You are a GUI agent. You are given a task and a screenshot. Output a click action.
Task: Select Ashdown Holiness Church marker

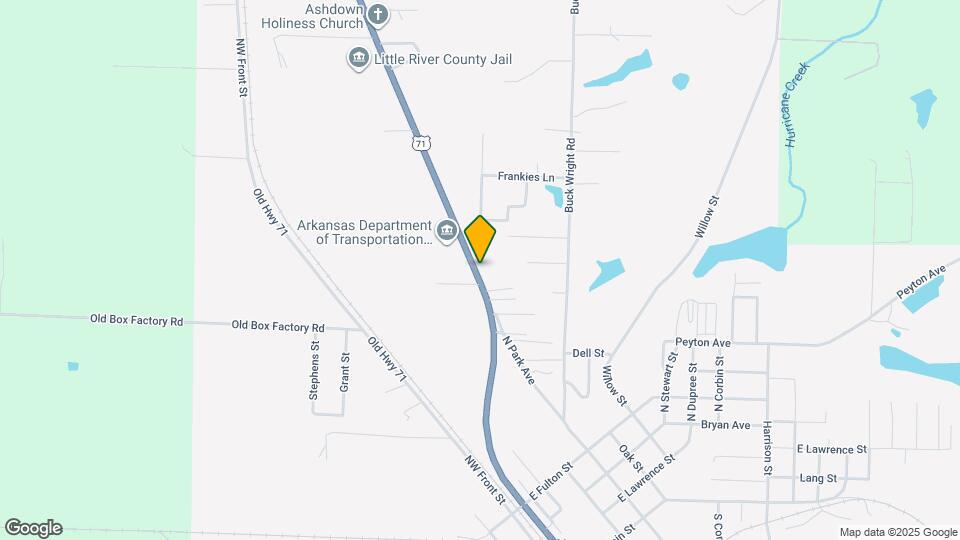point(378,14)
